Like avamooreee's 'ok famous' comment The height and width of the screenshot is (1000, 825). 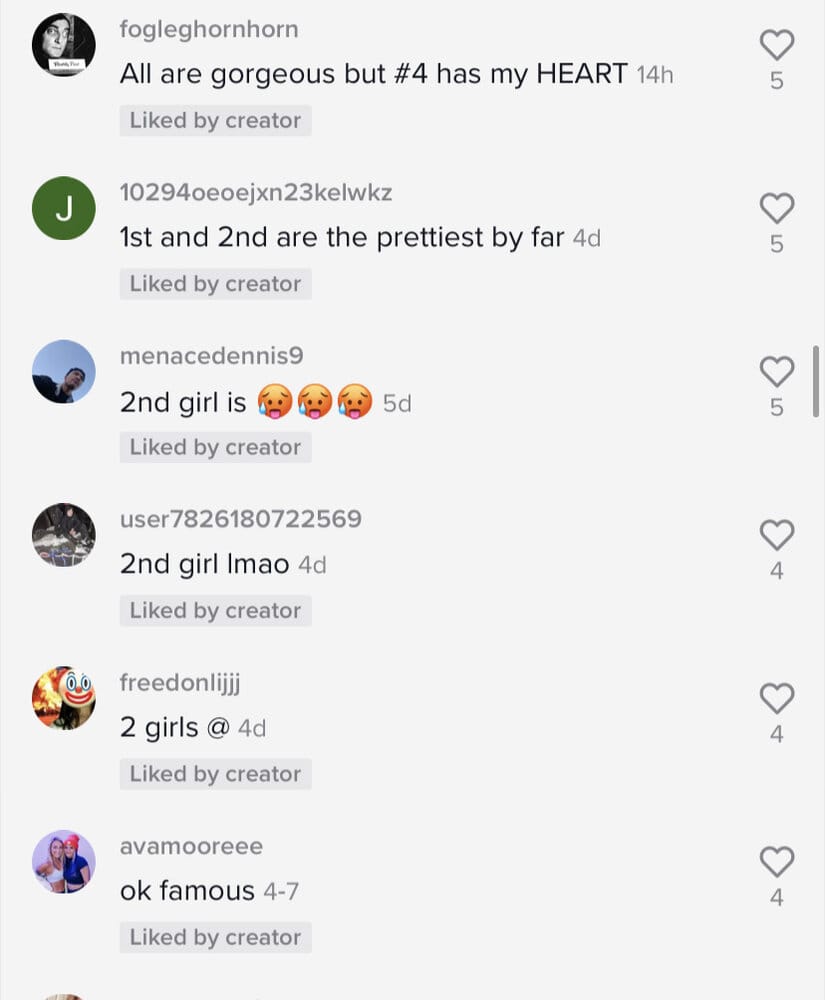coord(776,861)
